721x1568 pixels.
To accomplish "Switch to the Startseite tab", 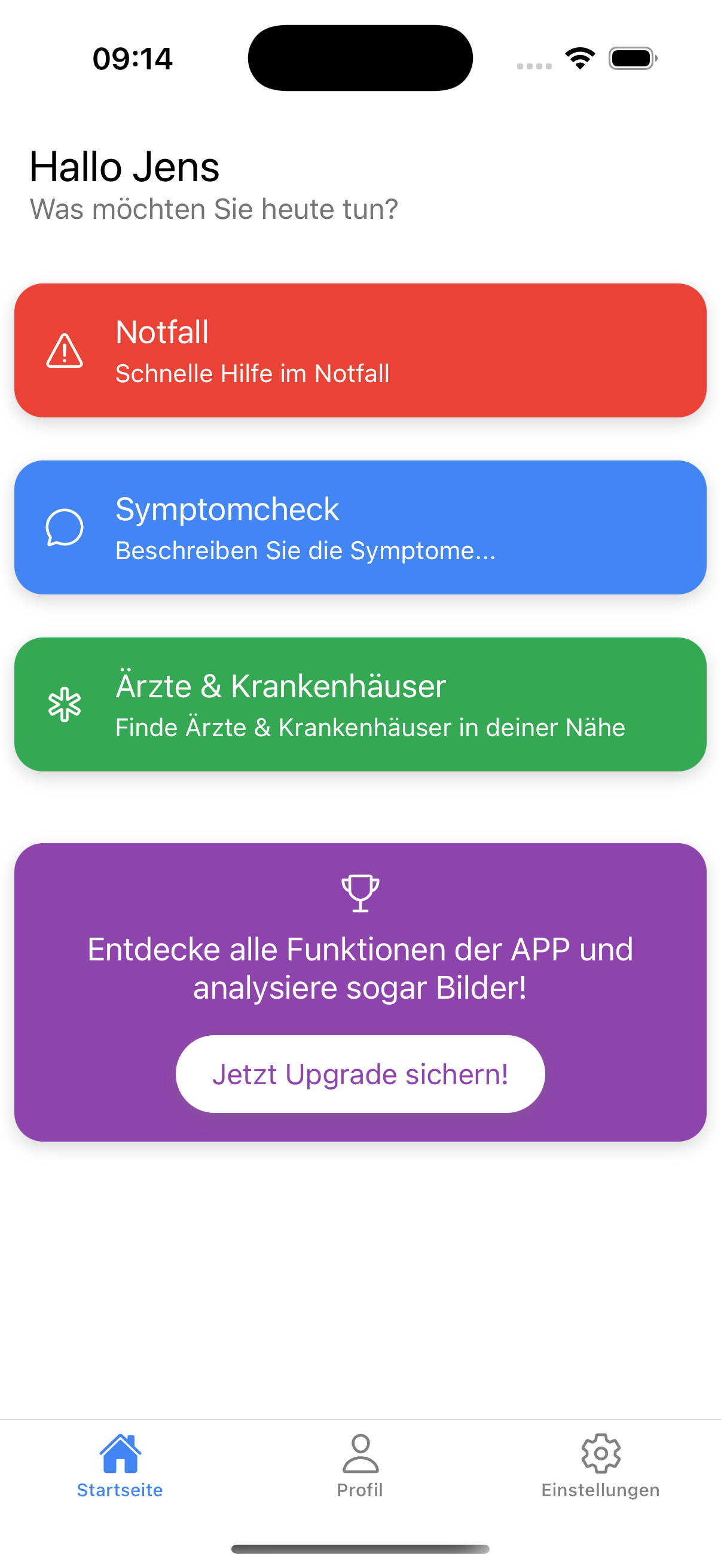I will tap(120, 1466).
